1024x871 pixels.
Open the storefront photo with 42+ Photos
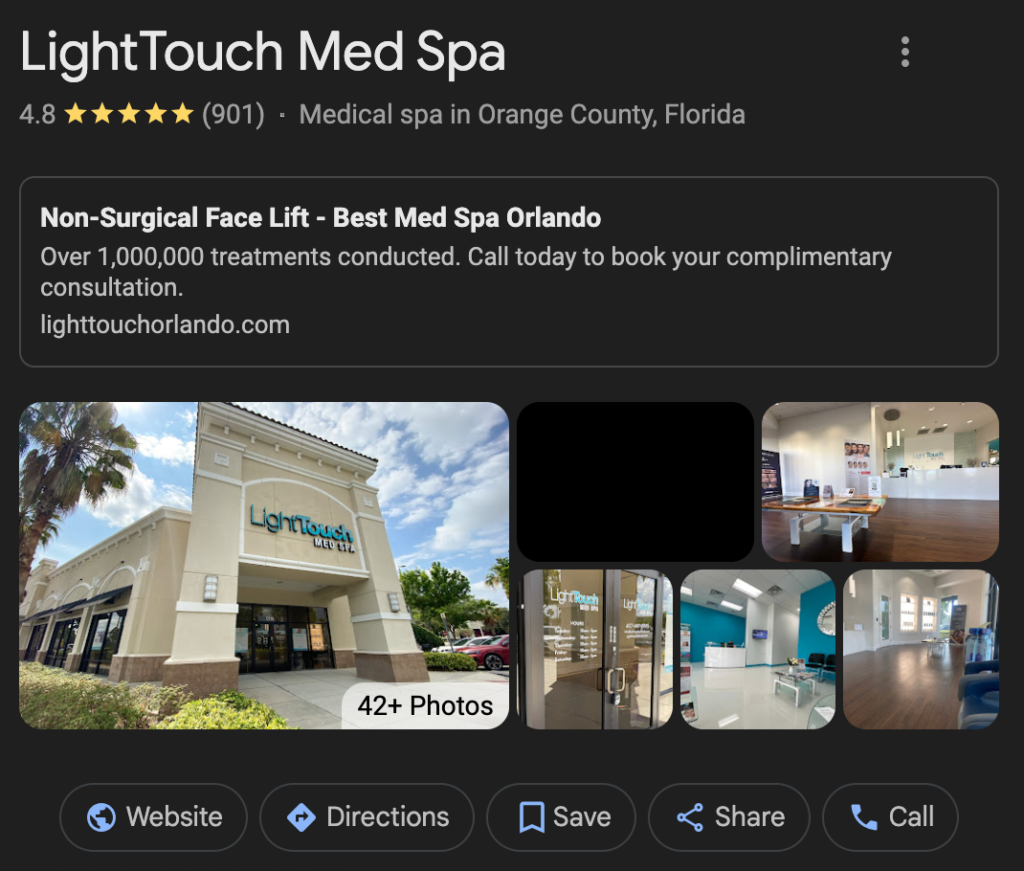[x=264, y=565]
